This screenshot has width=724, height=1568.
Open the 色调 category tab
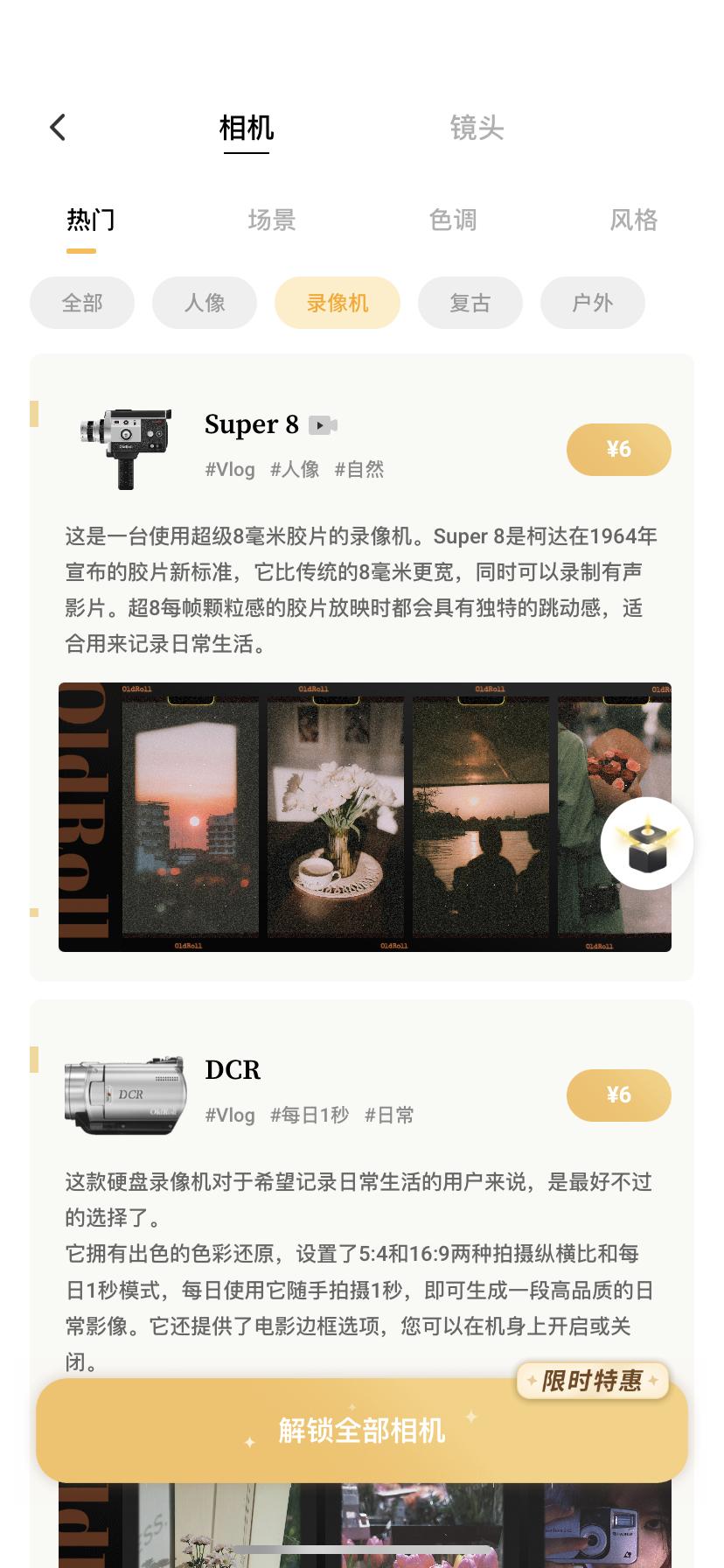[x=454, y=220]
